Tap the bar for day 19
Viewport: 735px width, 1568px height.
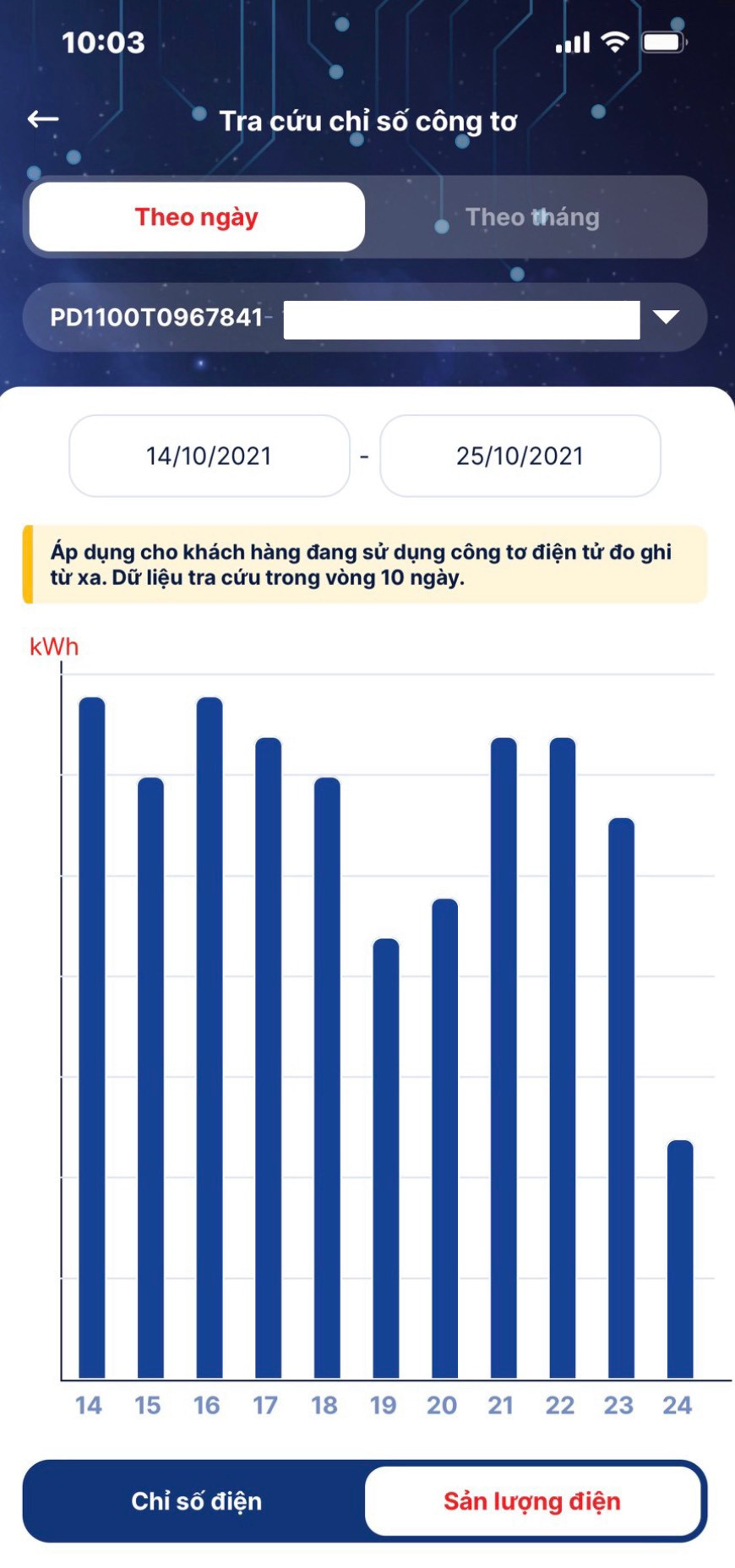click(x=386, y=1158)
